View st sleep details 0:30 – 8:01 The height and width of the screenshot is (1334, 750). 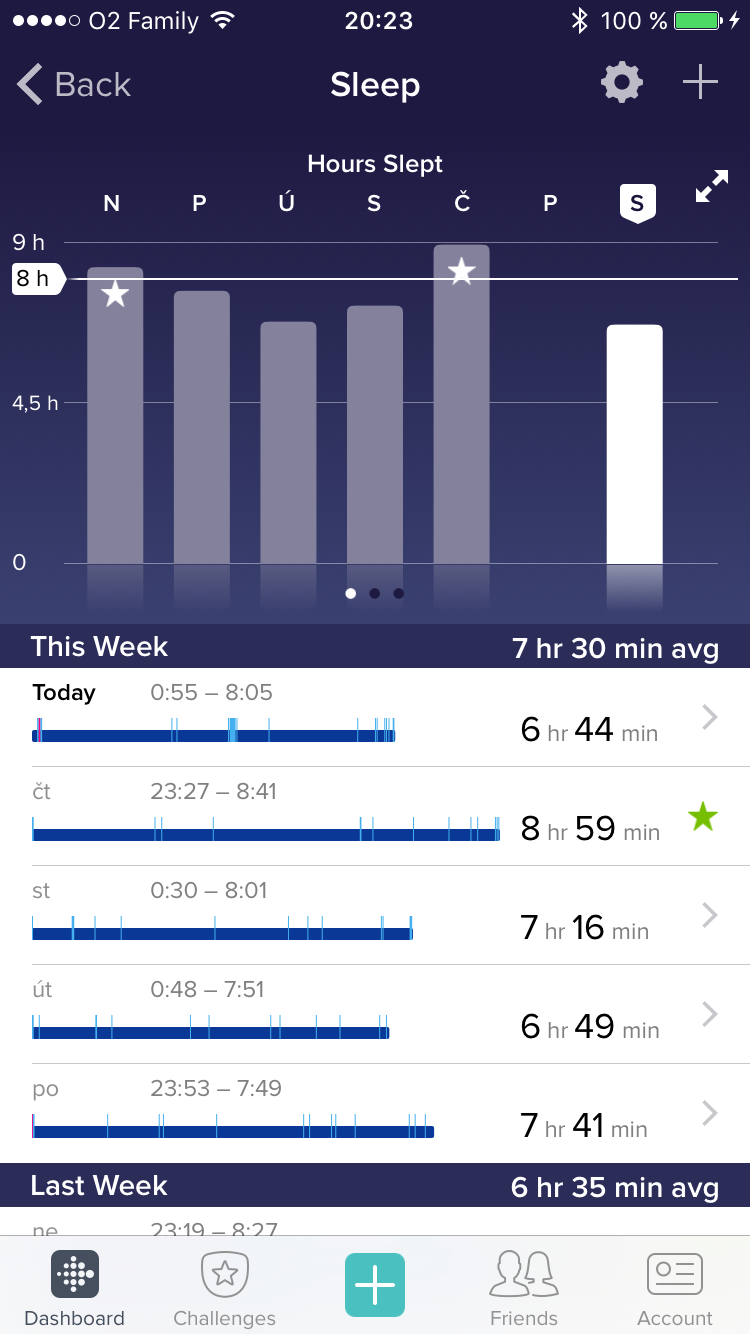pos(375,915)
